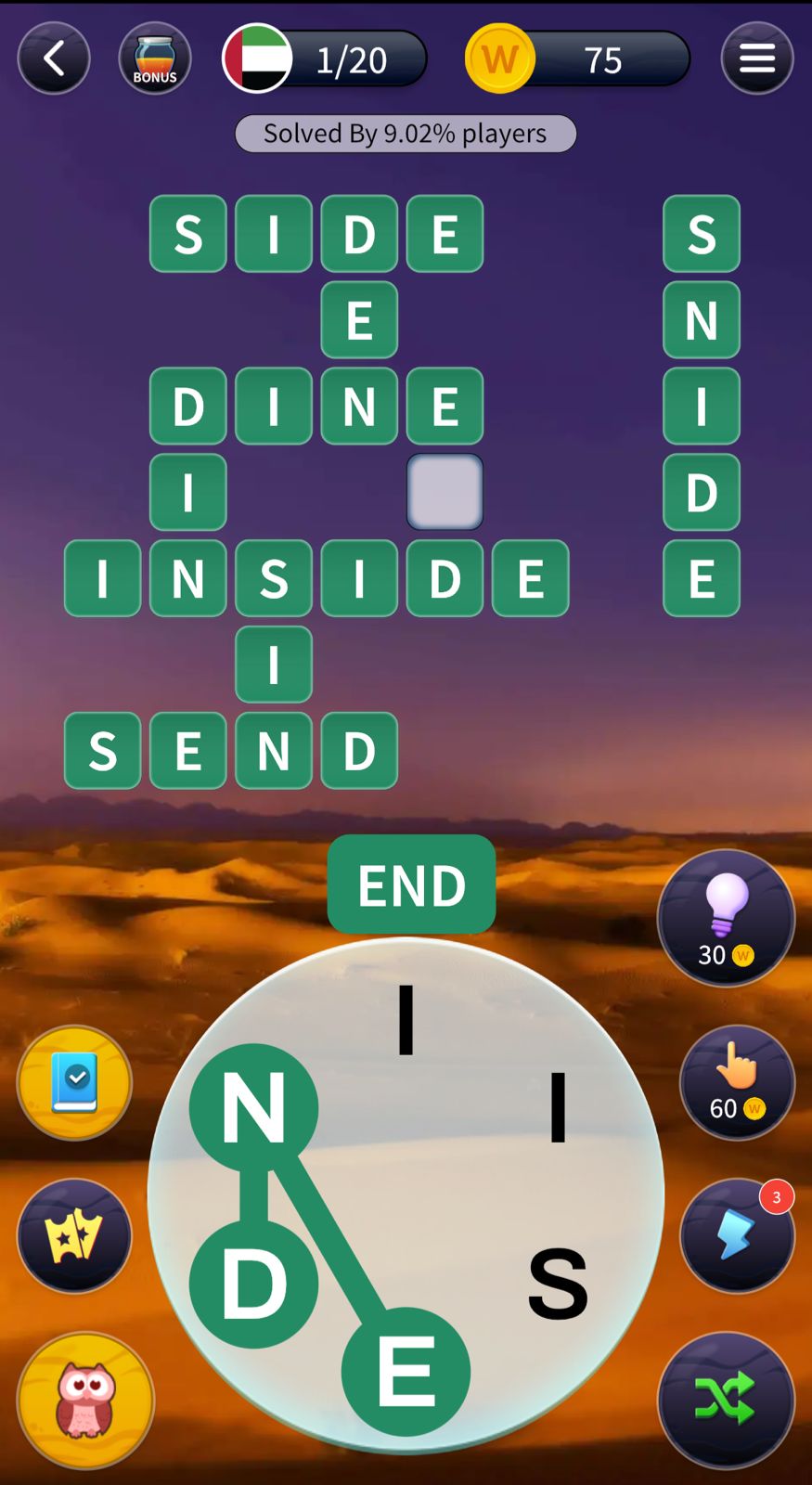Open the coin balance showing 75
Viewport: 812px width, 1485px height.
coord(578,59)
